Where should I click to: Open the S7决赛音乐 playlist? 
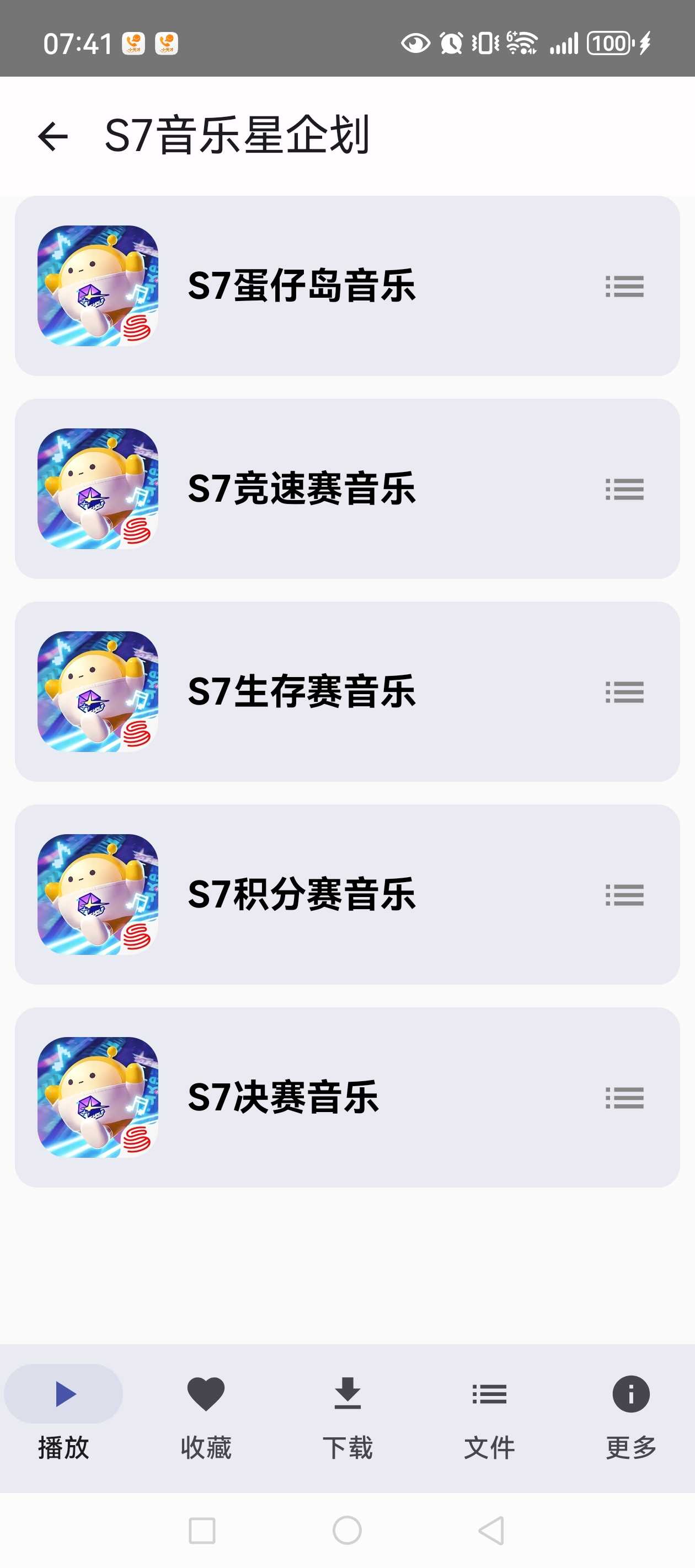(x=283, y=1098)
